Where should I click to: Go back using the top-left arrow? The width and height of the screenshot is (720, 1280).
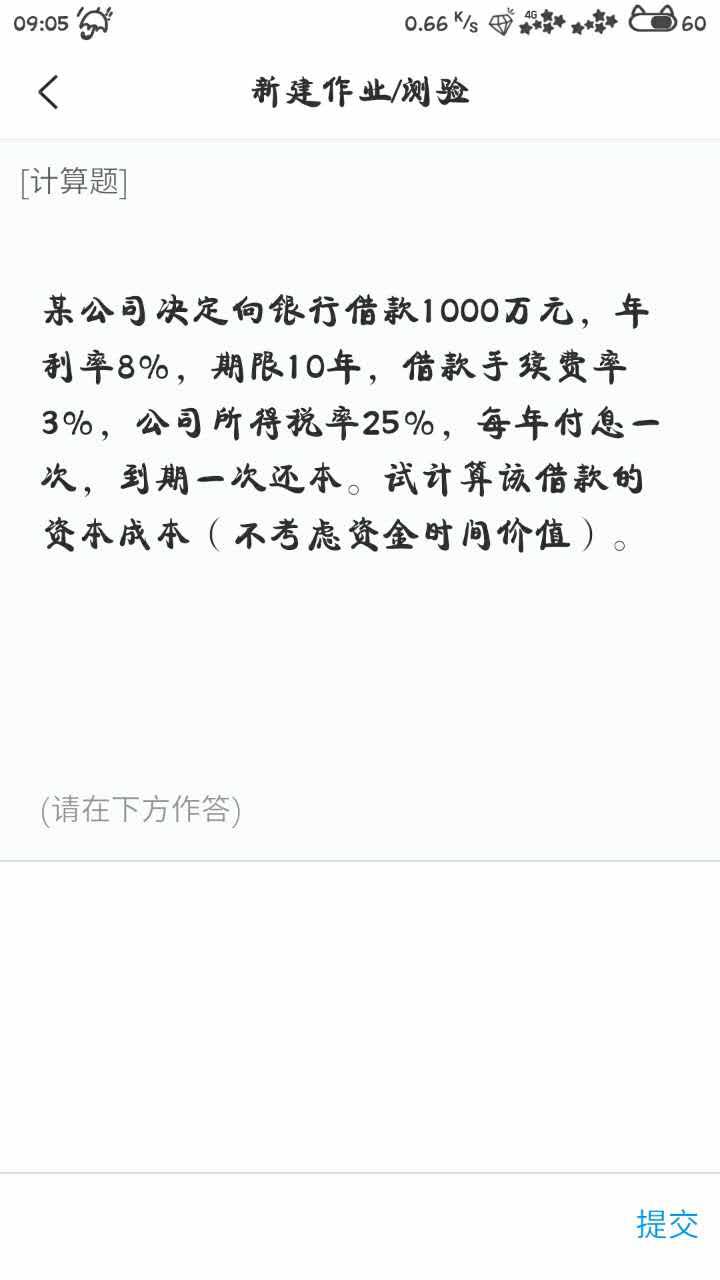pyautogui.click(x=48, y=92)
